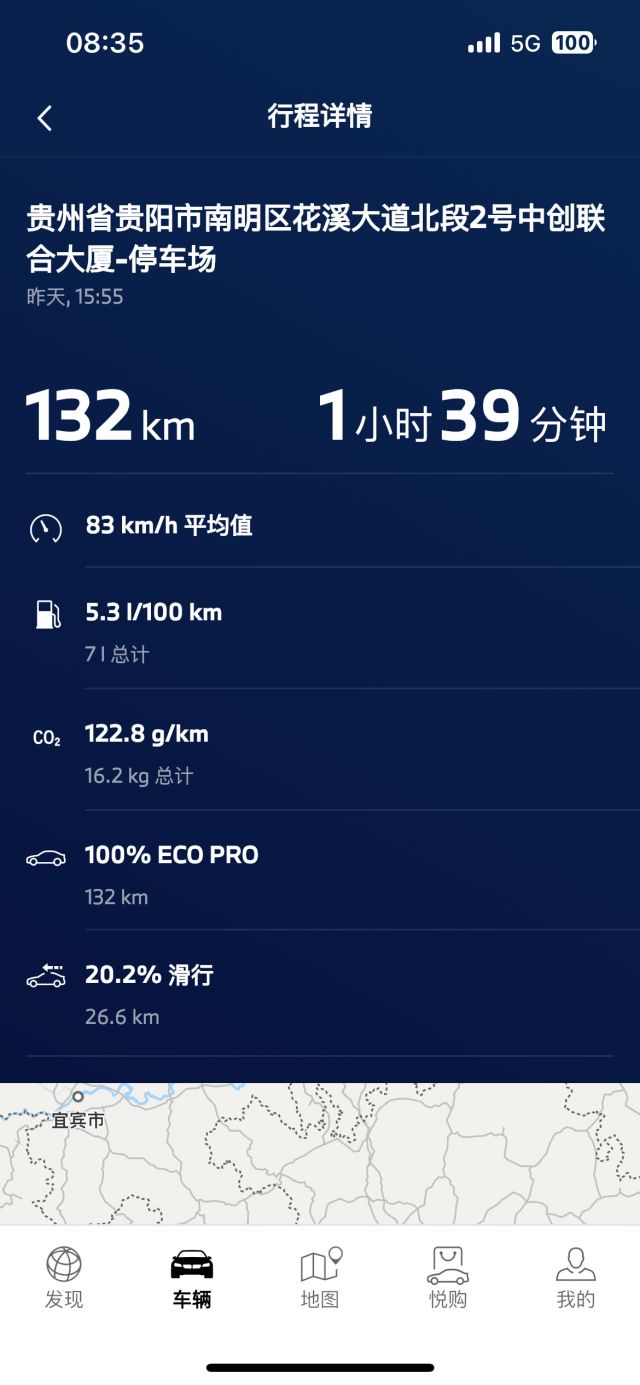Image resolution: width=640 pixels, height=1385 pixels.
Task: Switch to the 发现 tab
Action: pyautogui.click(x=64, y=1277)
